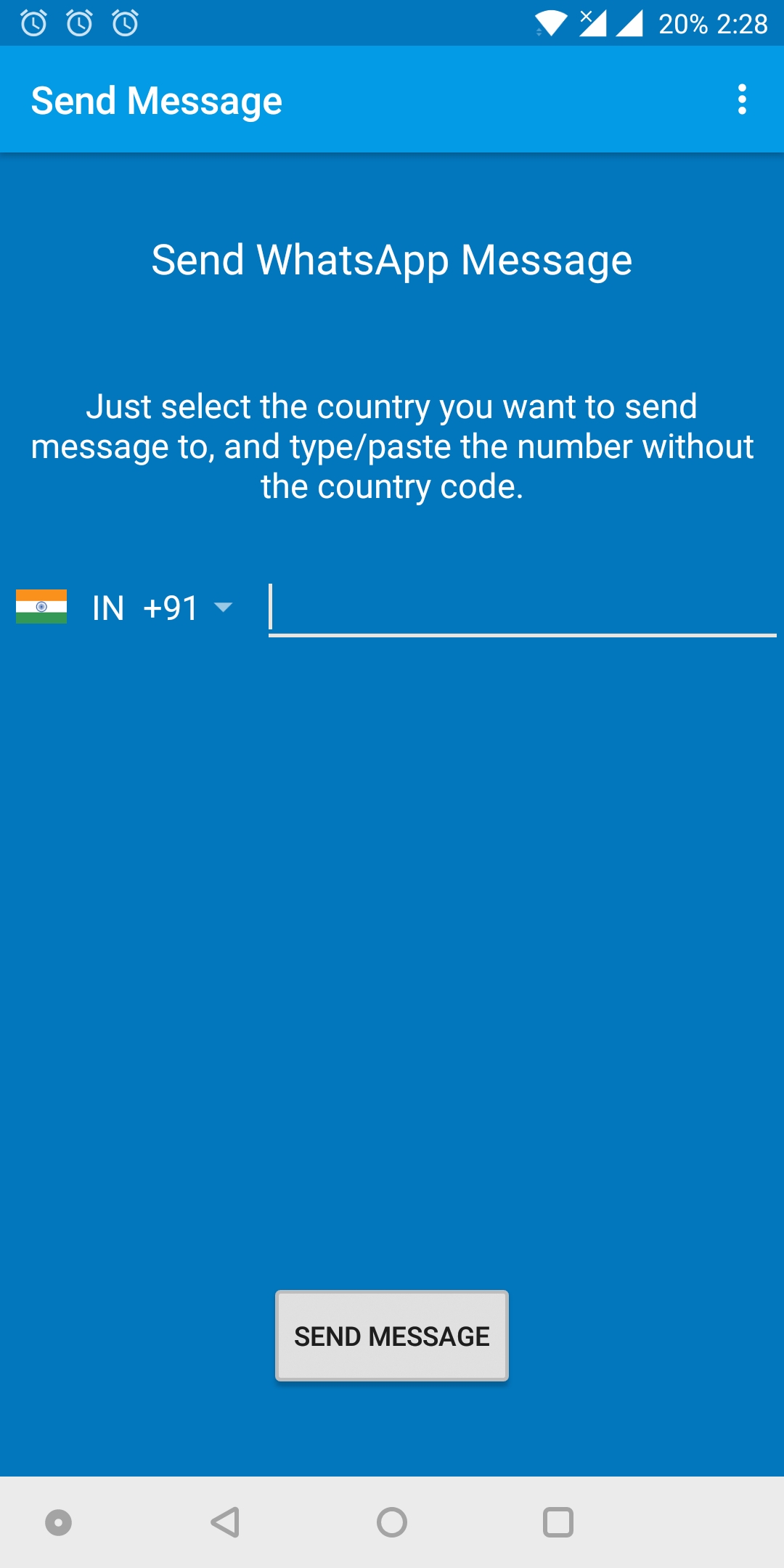Focus the phone number input field
784x1568 pixels.
[522, 608]
